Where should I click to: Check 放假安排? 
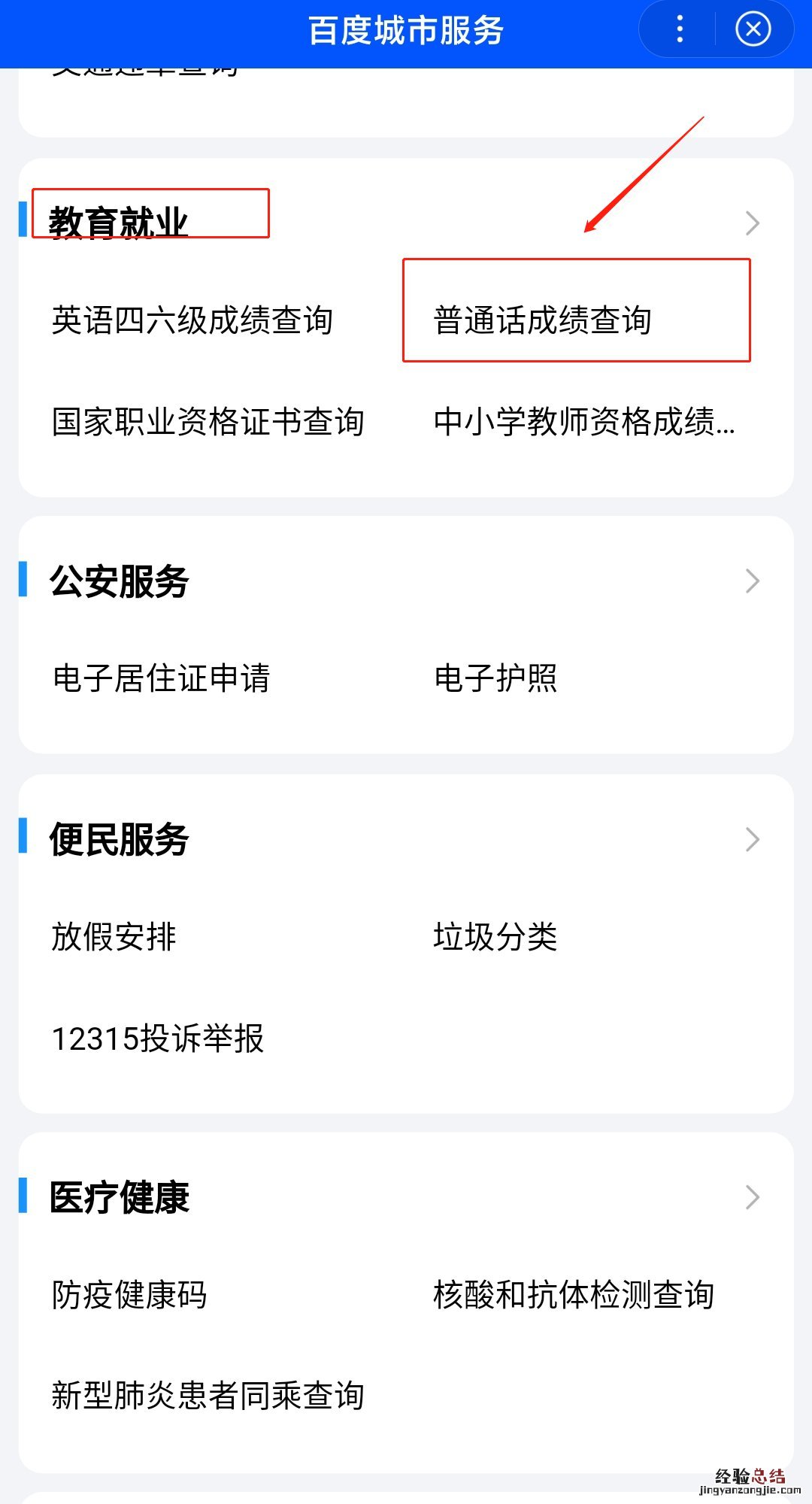point(114,938)
